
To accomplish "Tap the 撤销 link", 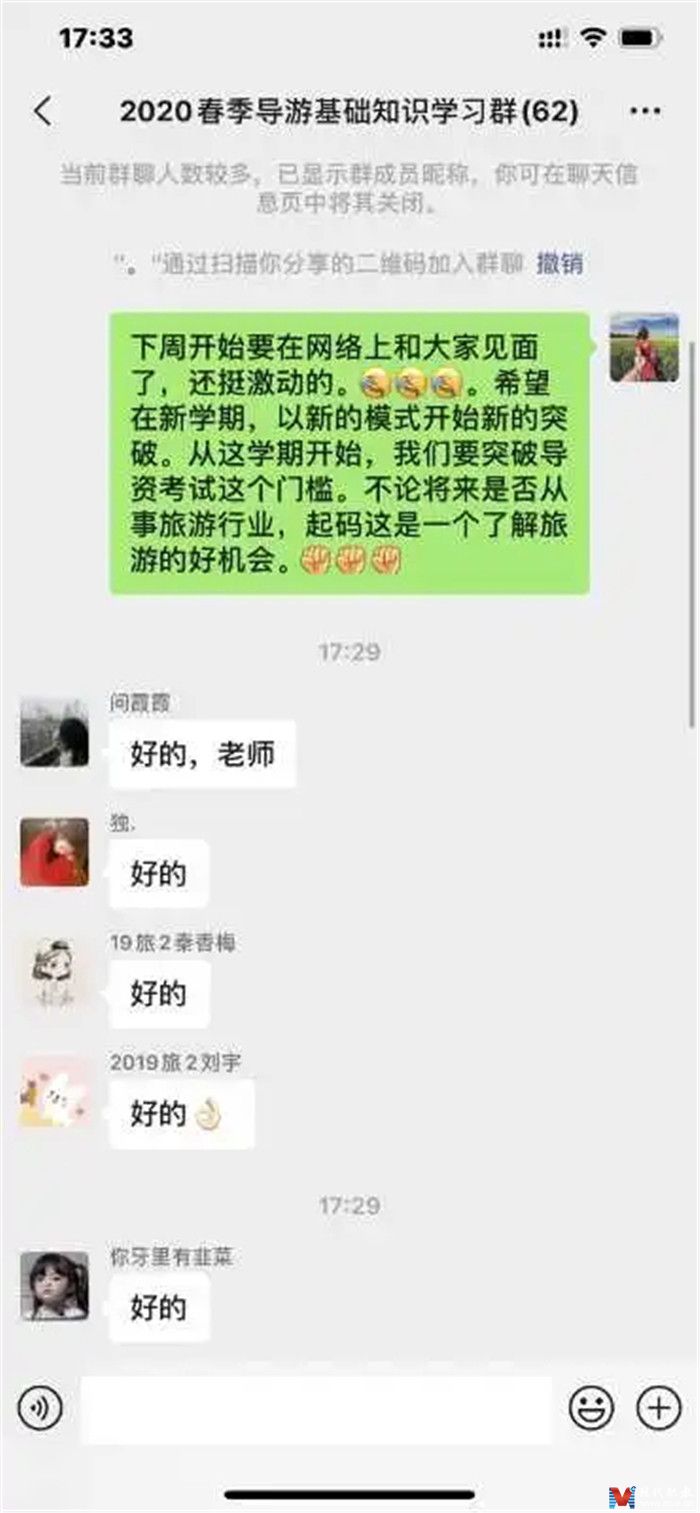I will click(x=559, y=264).
